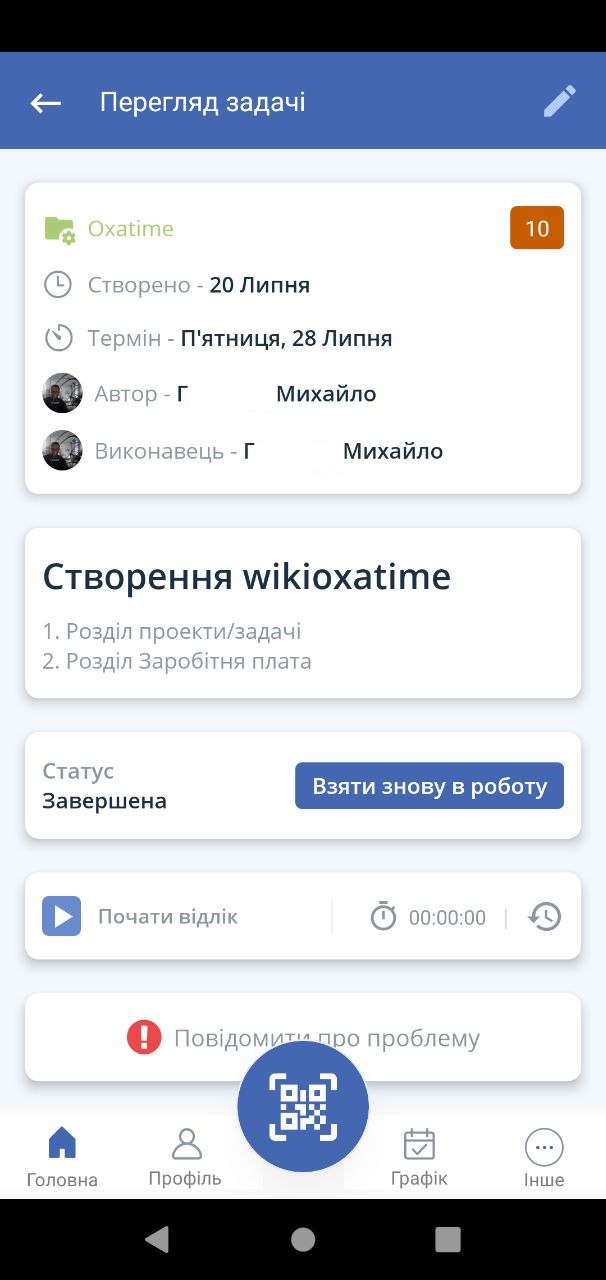The width and height of the screenshot is (606, 1280).
Task: Open the Графік tab
Action: click(419, 1157)
